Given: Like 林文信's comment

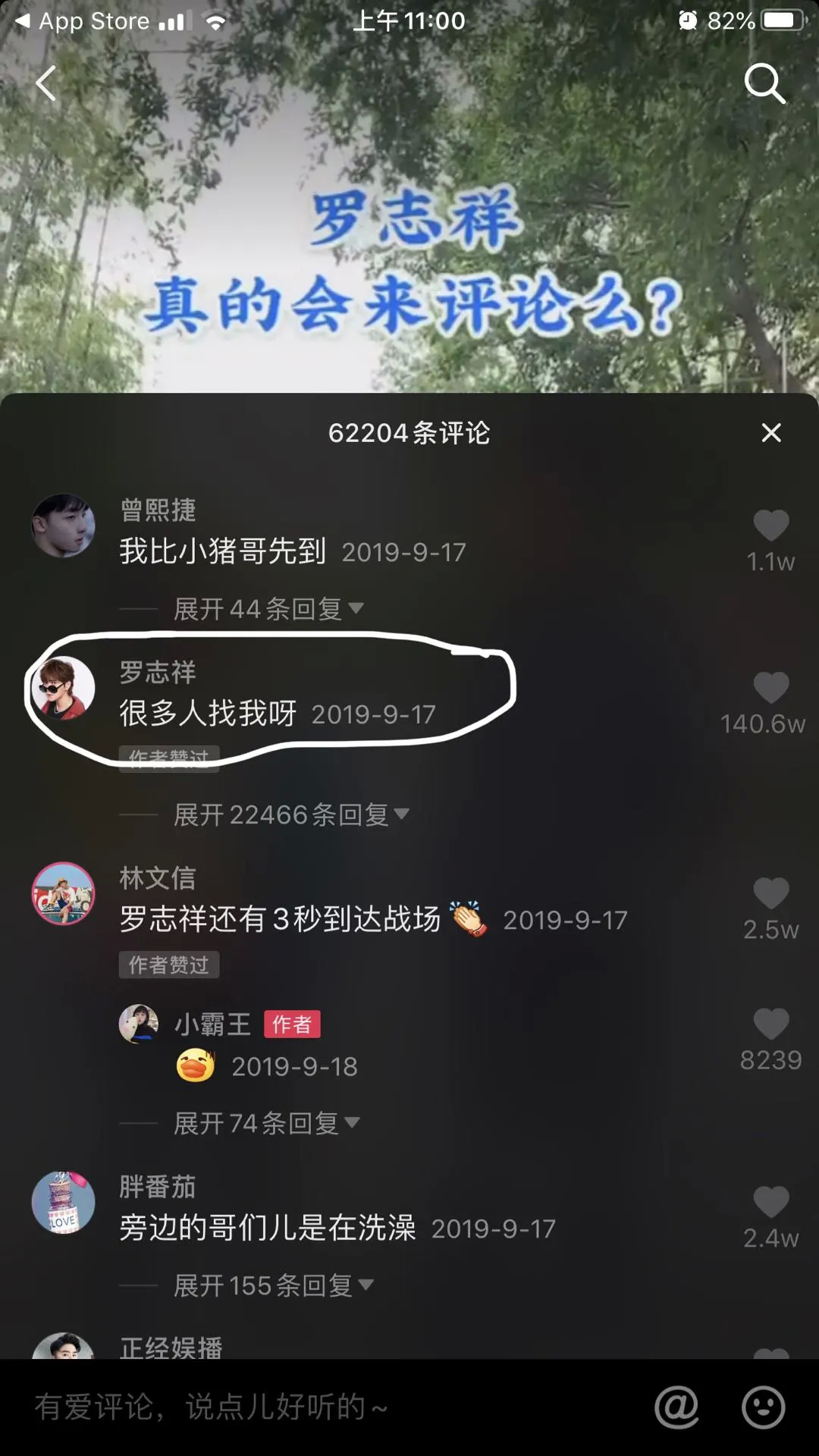Looking at the screenshot, I should [x=770, y=894].
